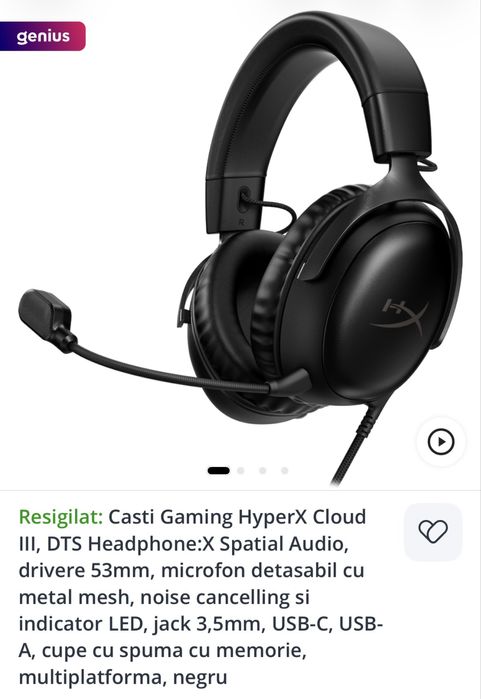This screenshot has width=481, height=699.
Task: Play the product video
Action: coord(441,442)
